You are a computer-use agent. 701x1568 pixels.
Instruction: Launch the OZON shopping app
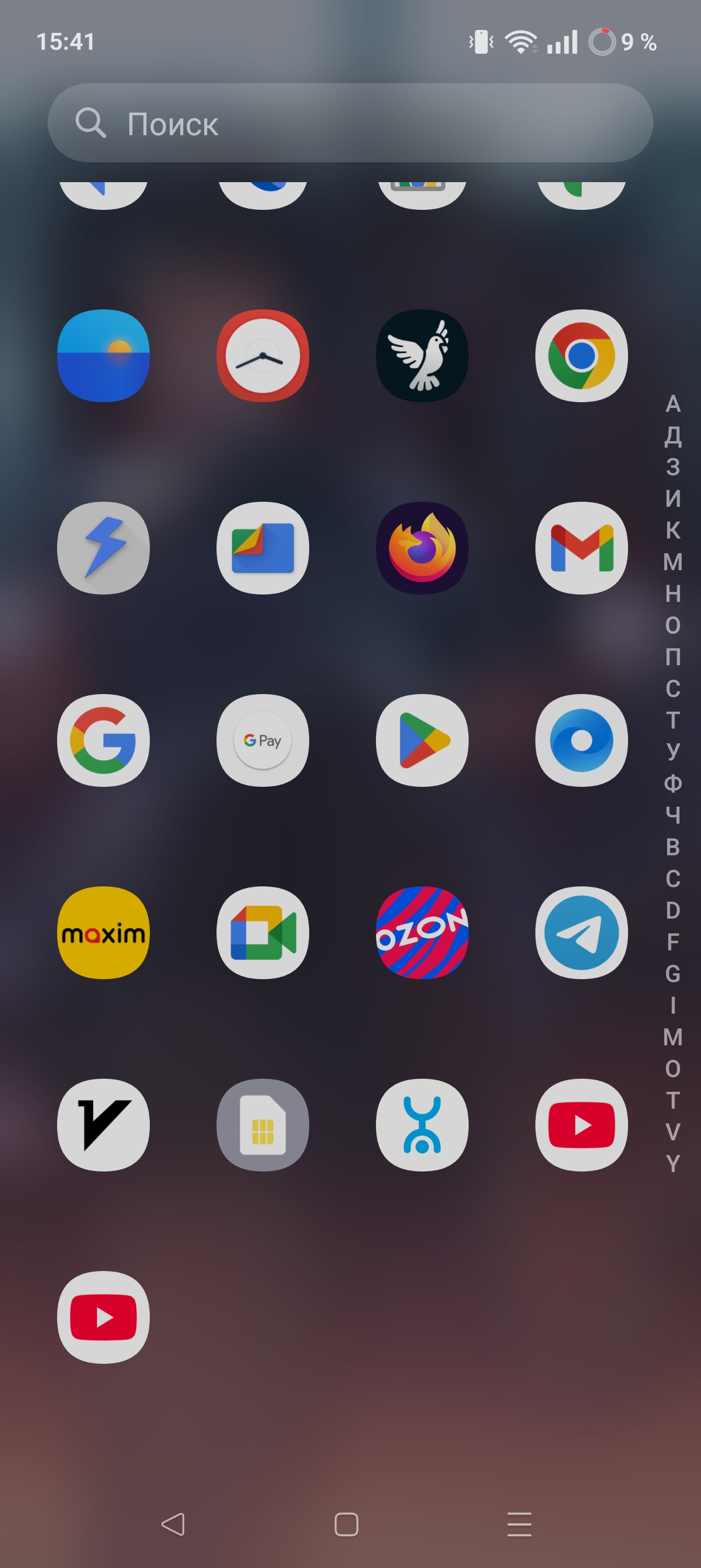422,933
